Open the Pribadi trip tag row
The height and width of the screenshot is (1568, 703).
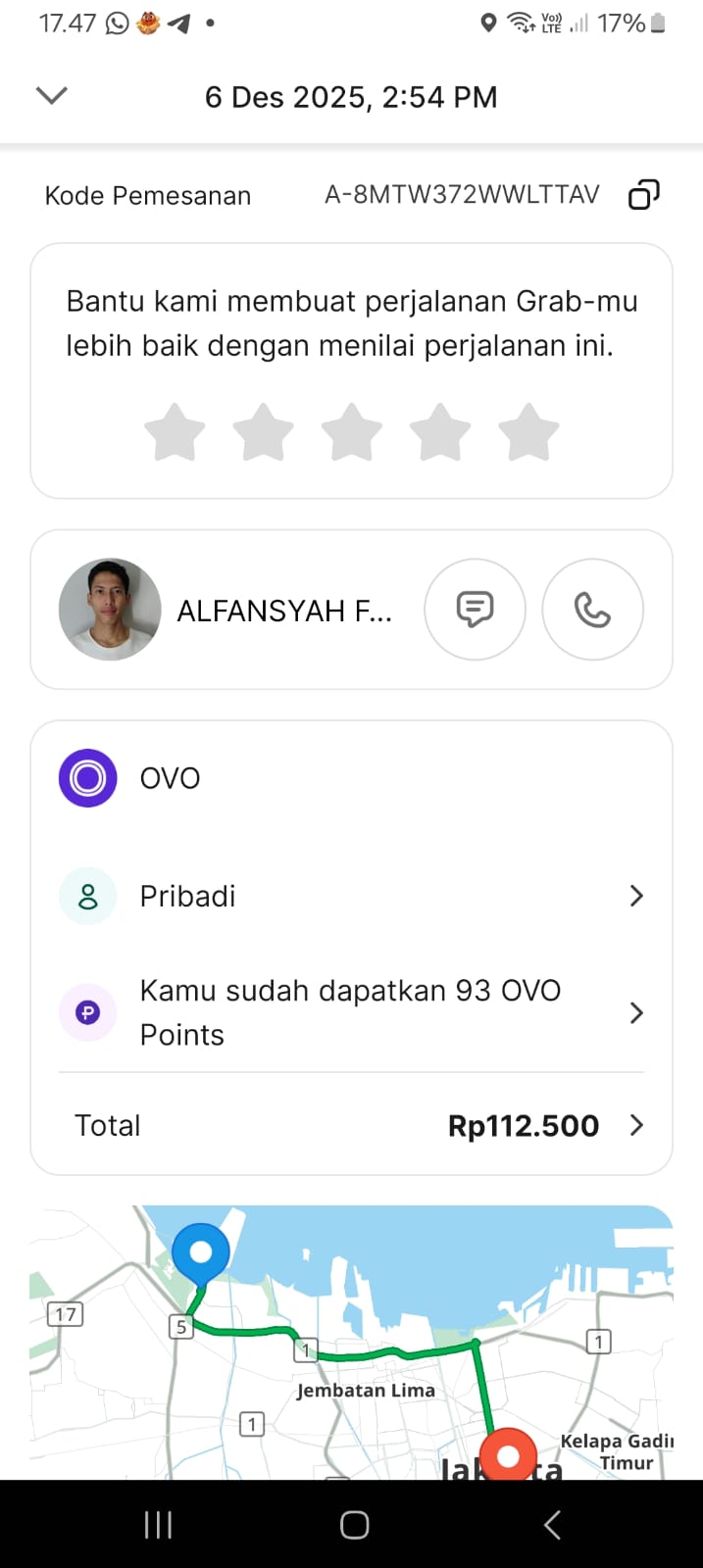pyautogui.click(x=351, y=896)
